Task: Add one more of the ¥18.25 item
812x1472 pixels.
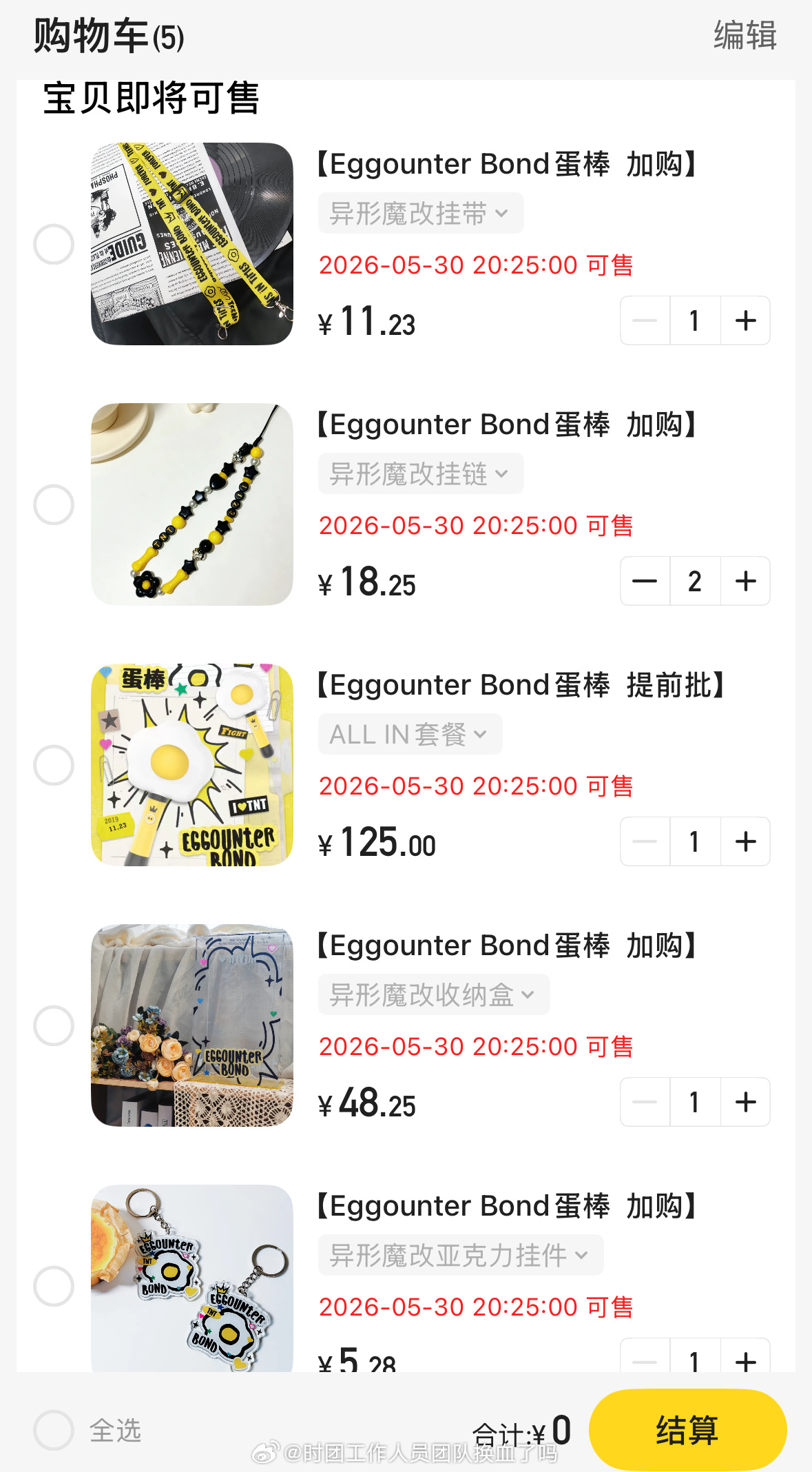Action: pos(745,581)
